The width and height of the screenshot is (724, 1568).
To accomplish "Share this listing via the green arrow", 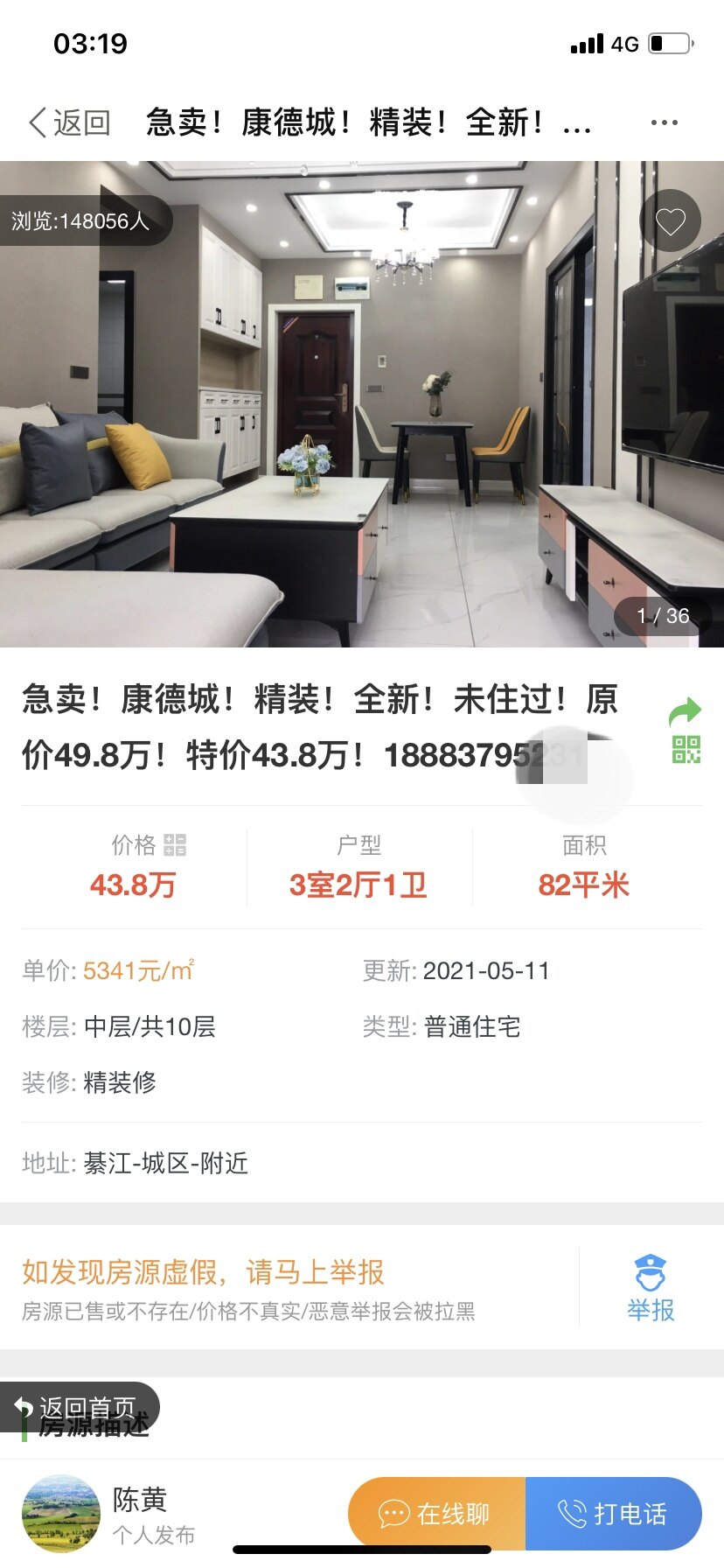I will tap(685, 711).
